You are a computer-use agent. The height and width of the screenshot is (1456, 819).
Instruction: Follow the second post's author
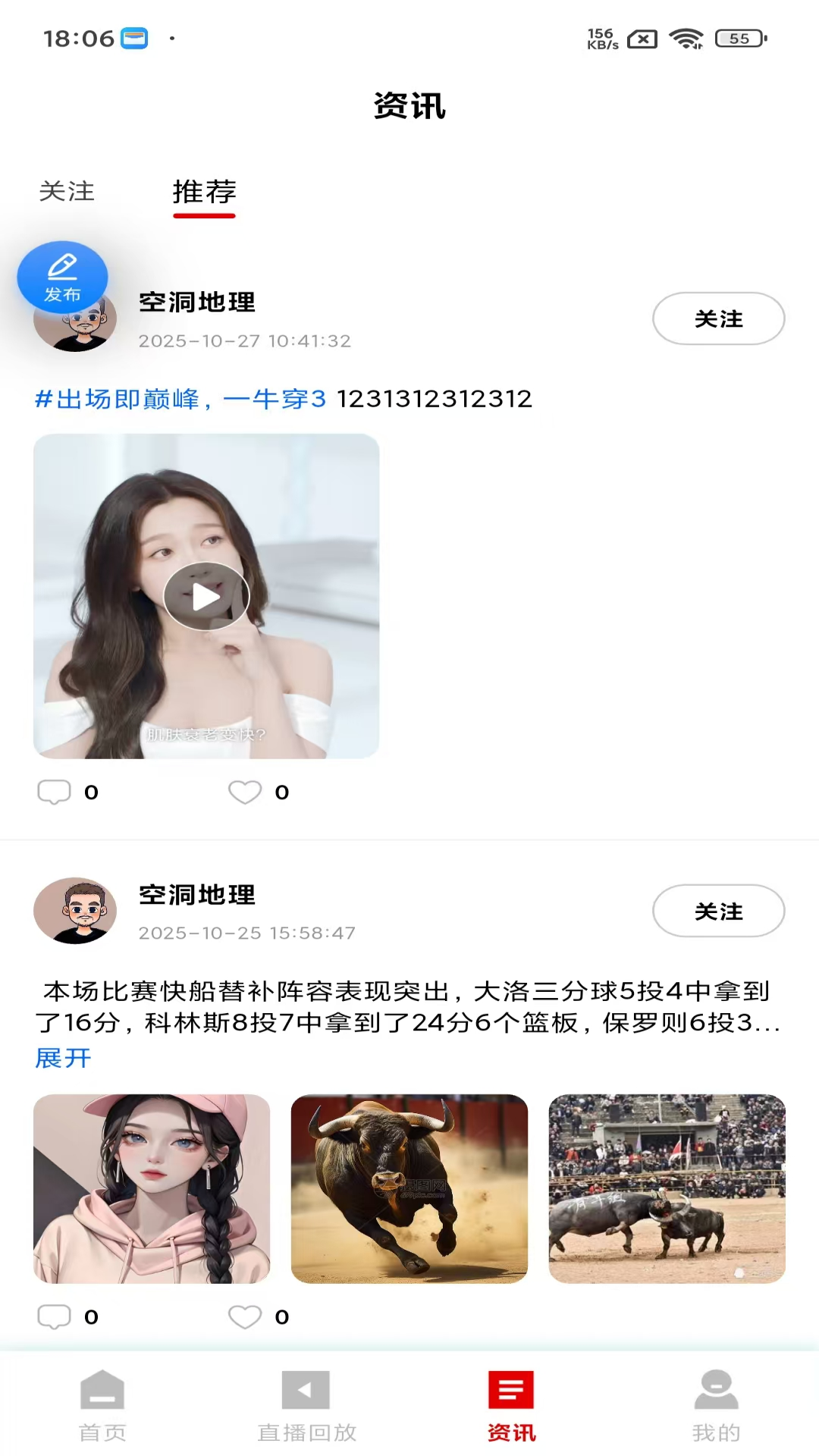tap(718, 911)
